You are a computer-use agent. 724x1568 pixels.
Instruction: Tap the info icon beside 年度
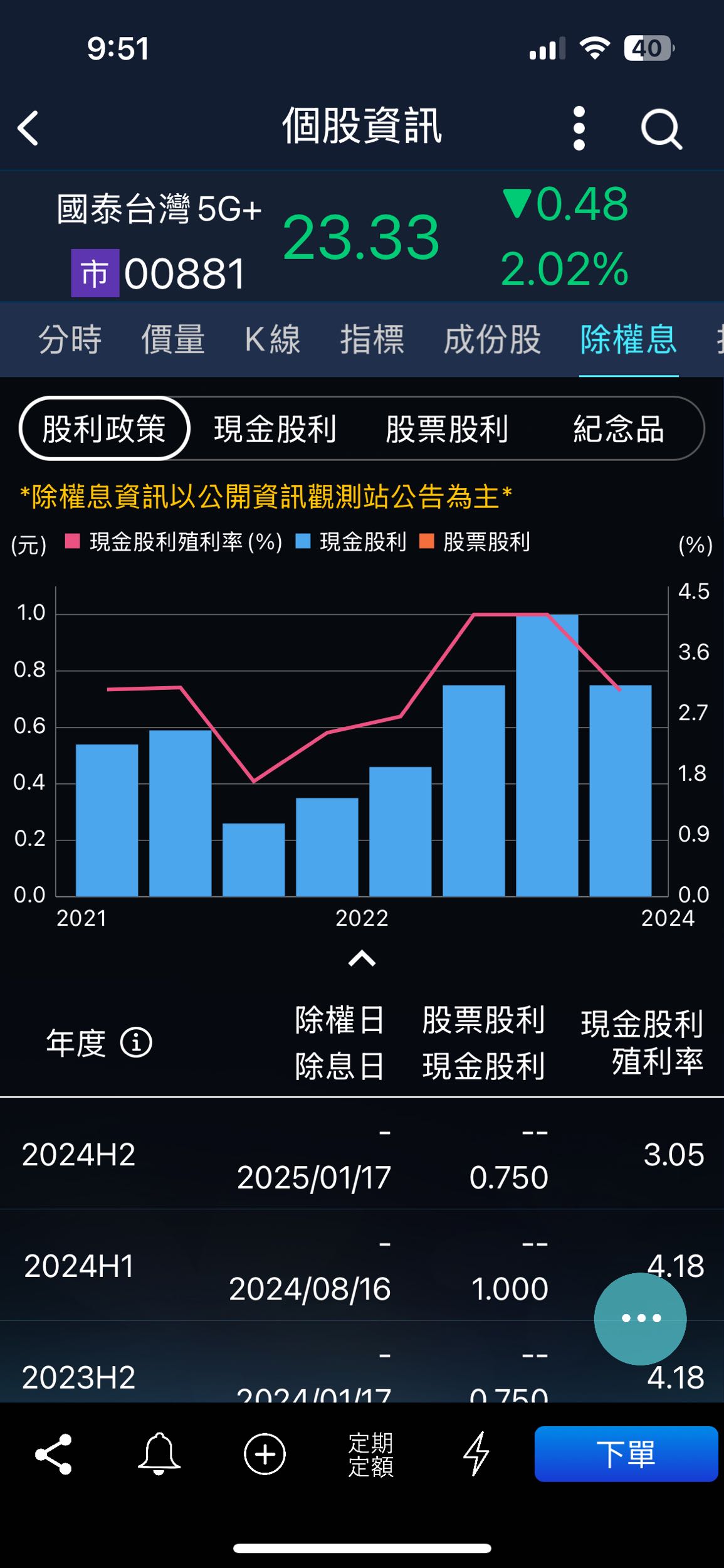click(x=135, y=1042)
